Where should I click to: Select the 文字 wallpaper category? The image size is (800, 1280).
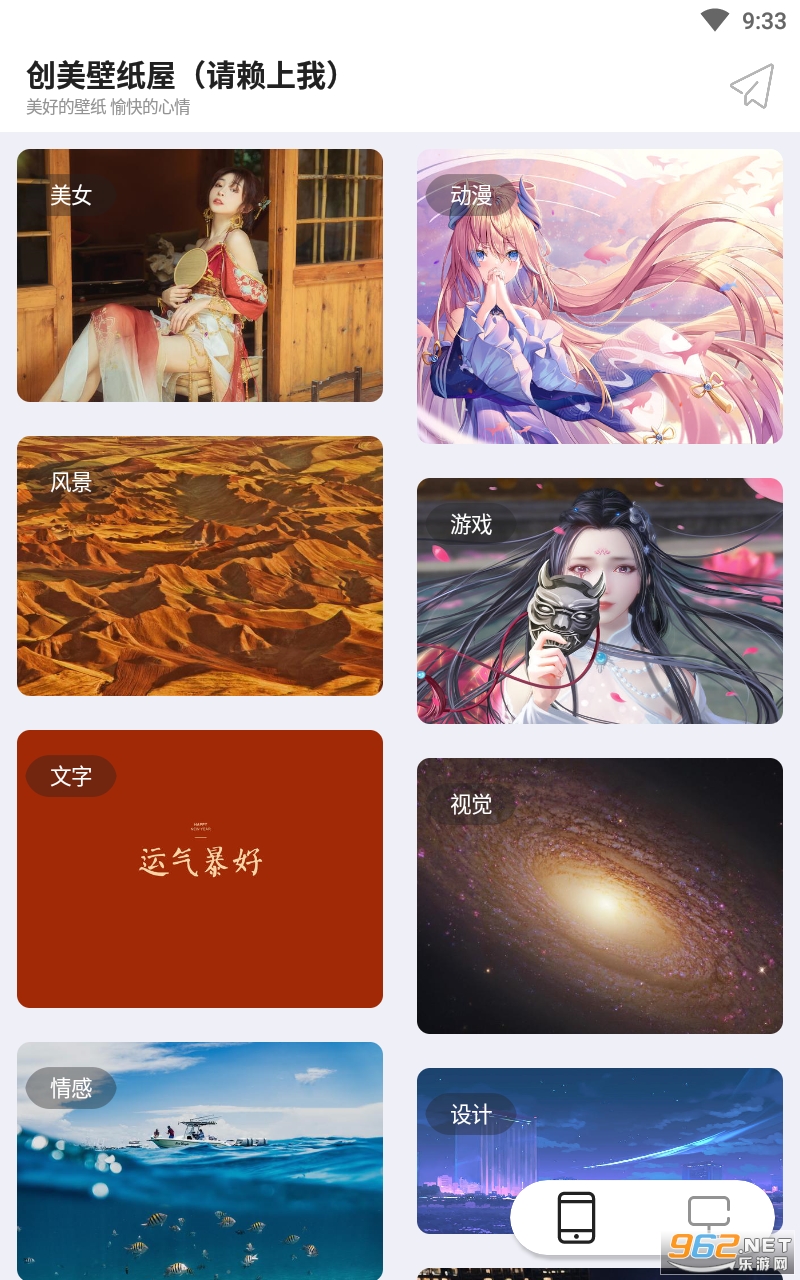click(x=200, y=868)
